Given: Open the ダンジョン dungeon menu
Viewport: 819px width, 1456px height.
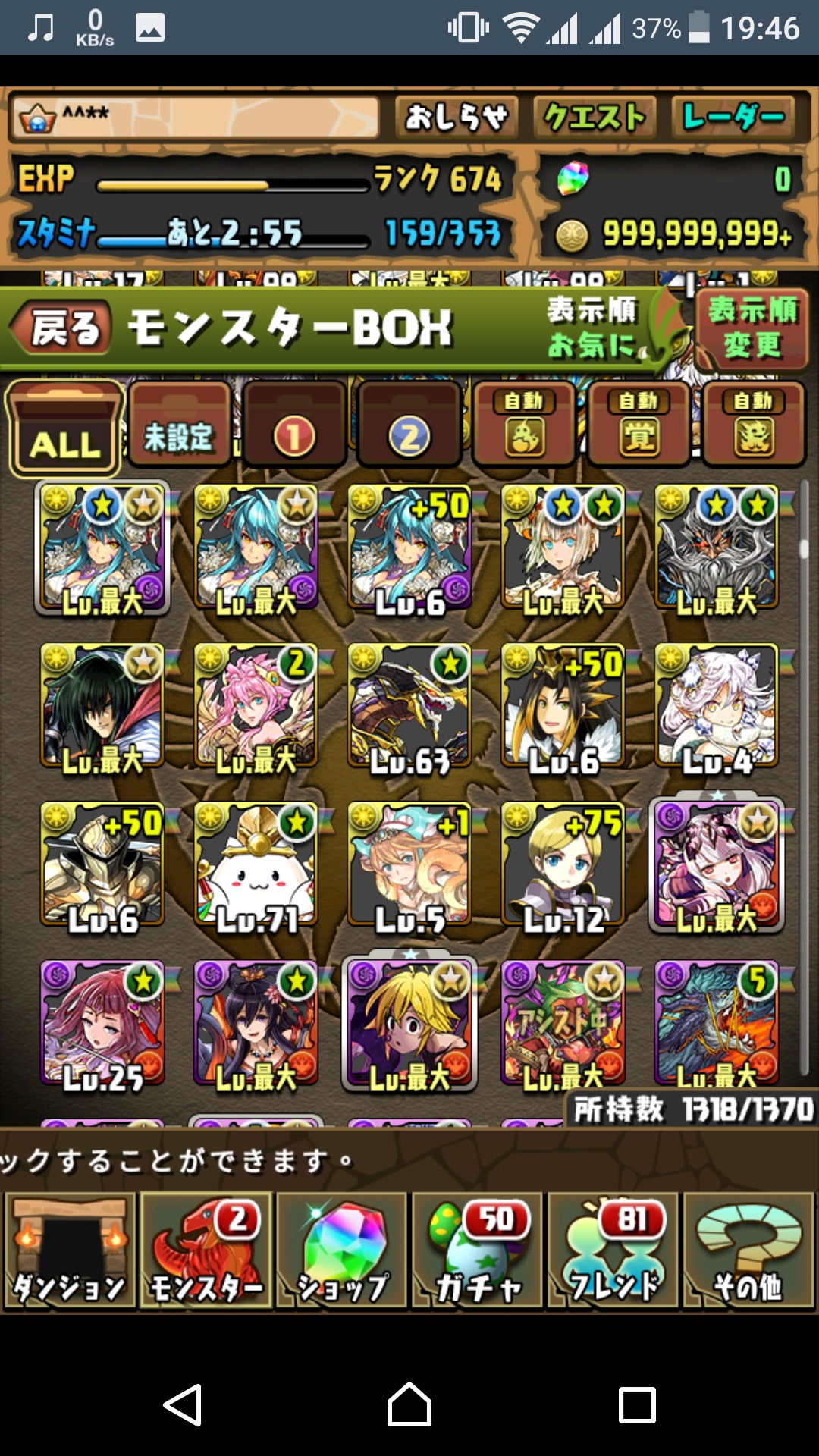Looking at the screenshot, I should 70,1250.
